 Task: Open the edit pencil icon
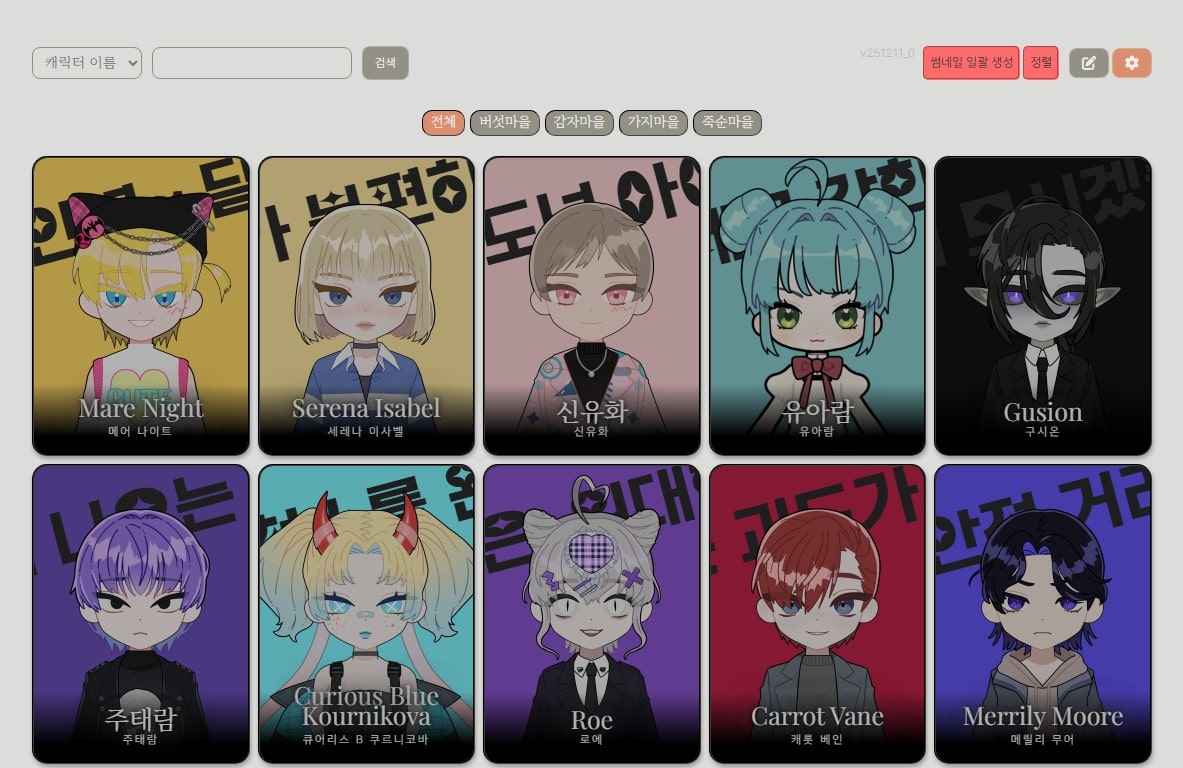tap(1088, 63)
